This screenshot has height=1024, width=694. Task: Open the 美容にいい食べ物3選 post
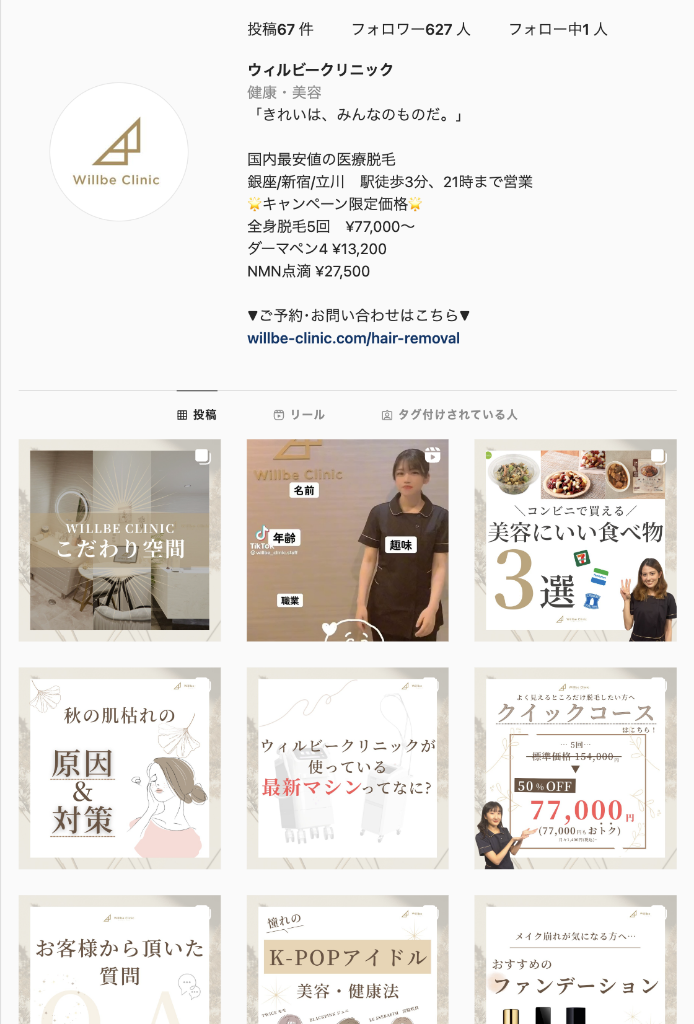tap(575, 540)
